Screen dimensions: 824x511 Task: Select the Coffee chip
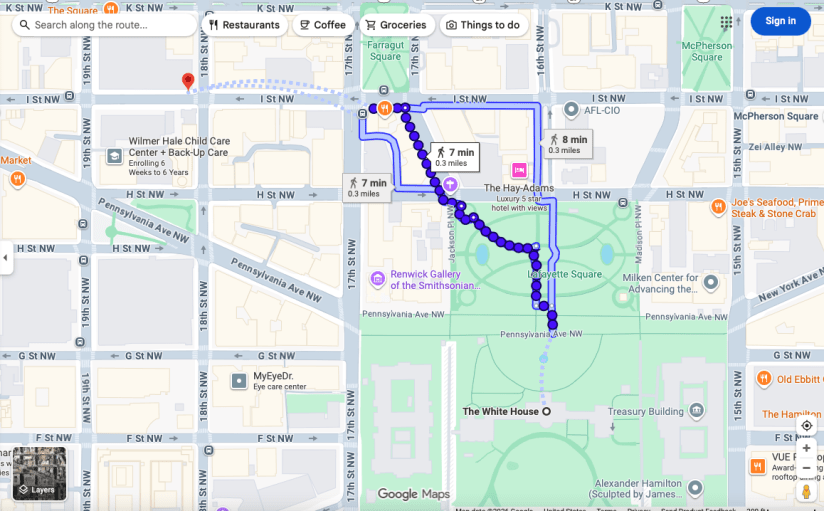[322, 25]
